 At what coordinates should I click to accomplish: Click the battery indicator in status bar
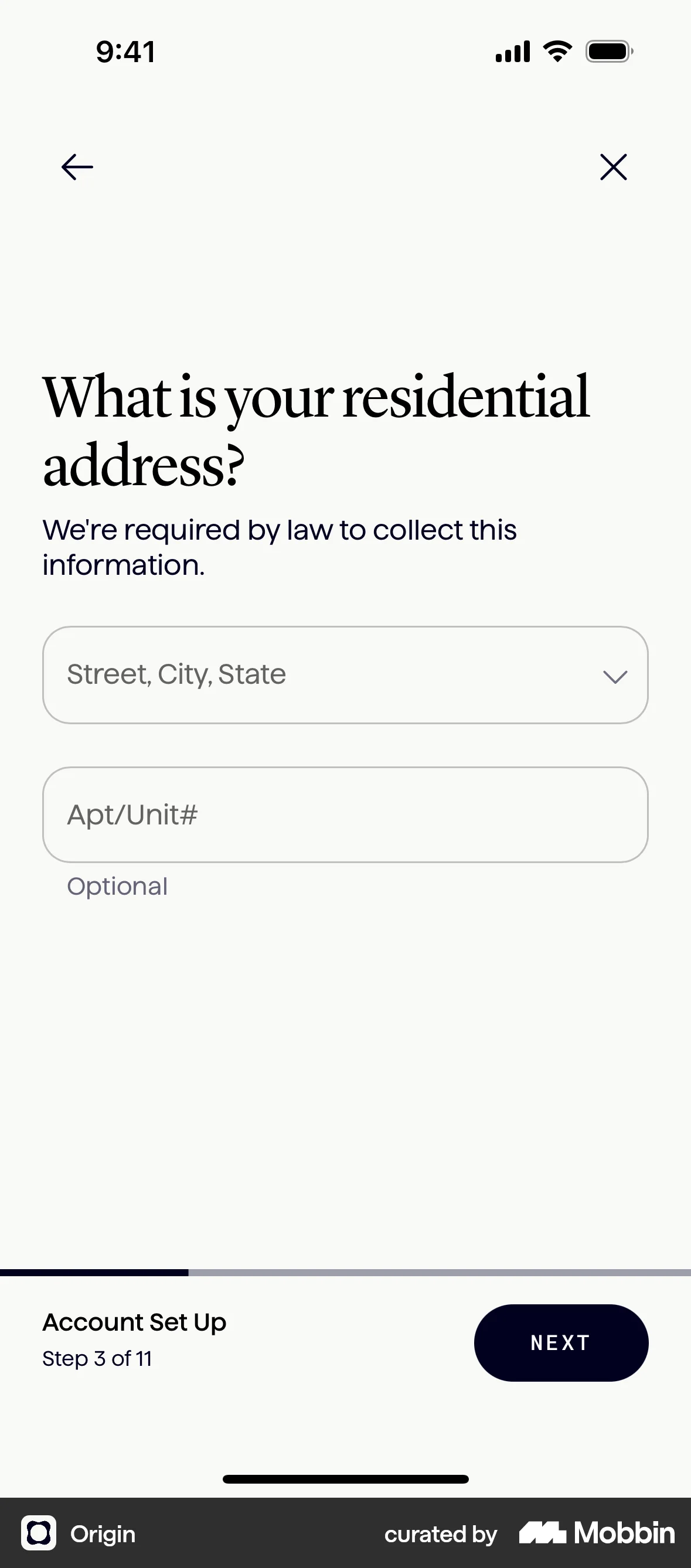pyautogui.click(x=609, y=52)
